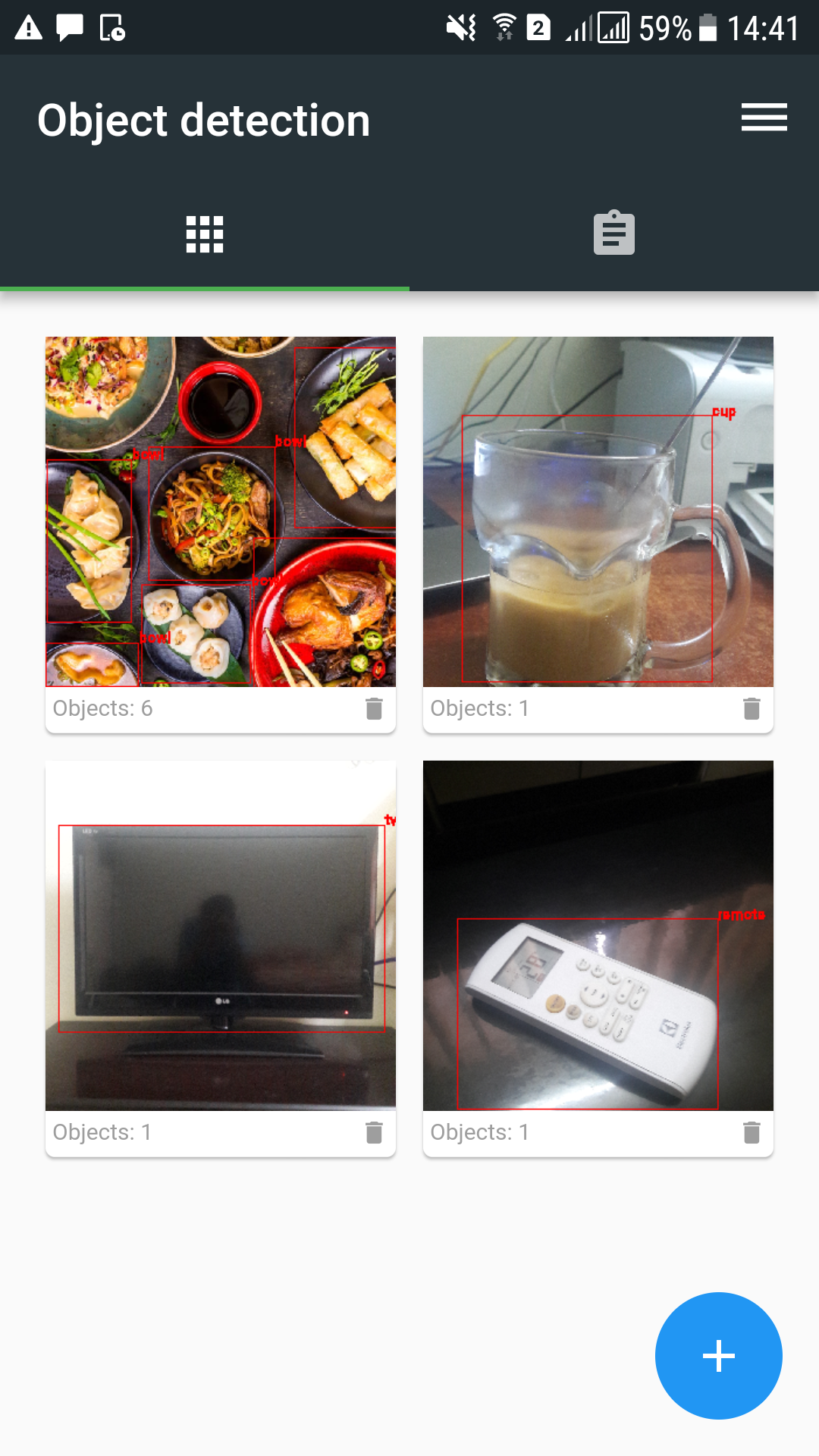
Task: Open the TV detection image
Action: 221,935
